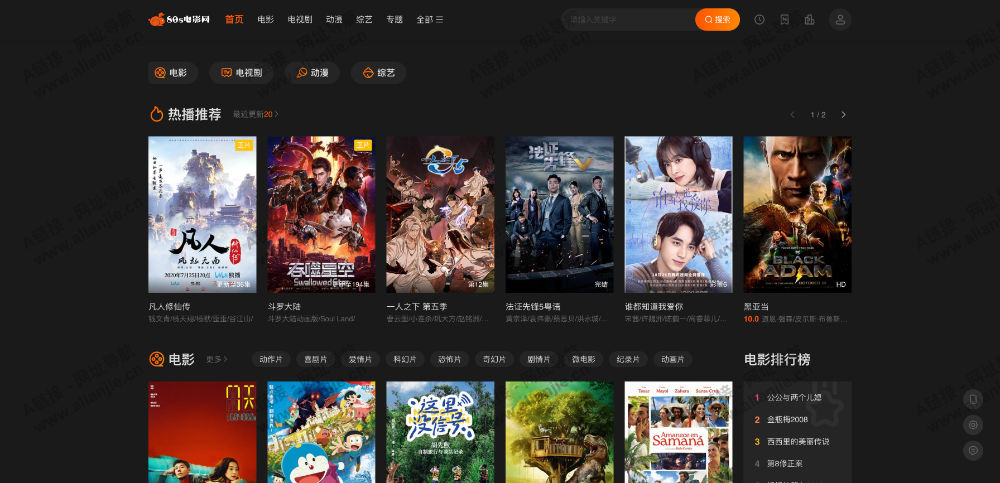Select the 动漫 category chip
The image size is (1000, 483).
click(x=313, y=73)
